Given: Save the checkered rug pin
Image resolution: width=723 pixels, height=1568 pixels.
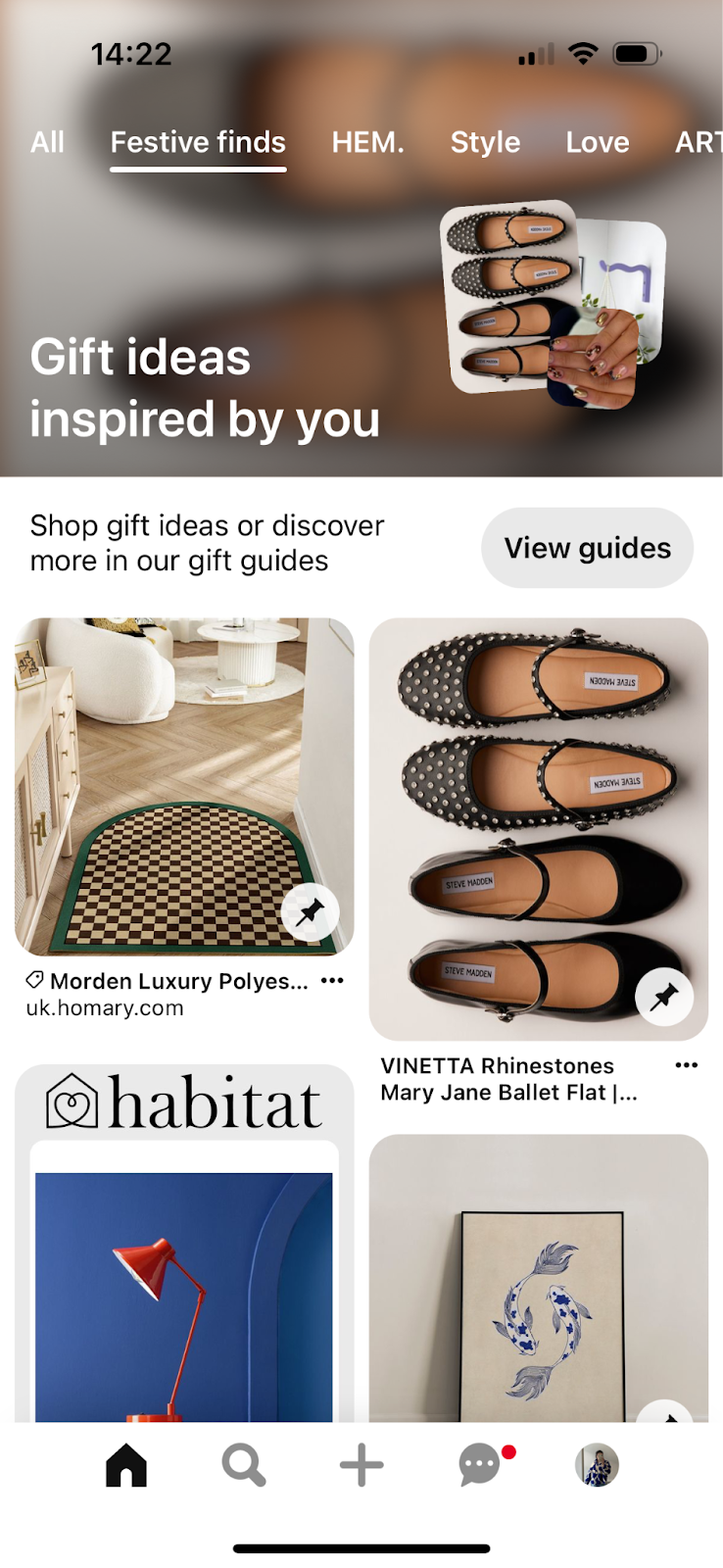Looking at the screenshot, I should click(x=310, y=912).
